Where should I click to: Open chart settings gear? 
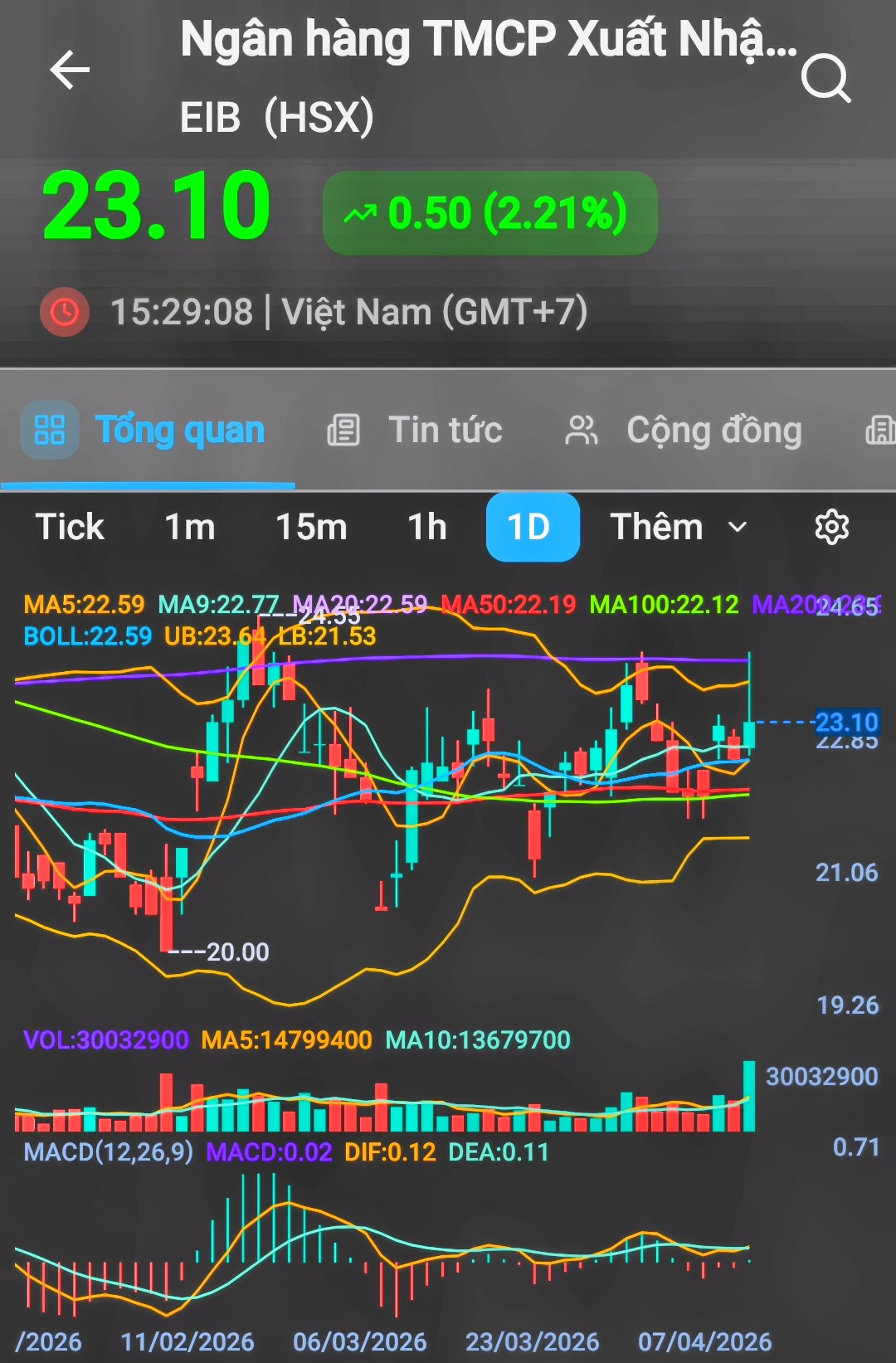[x=831, y=528]
